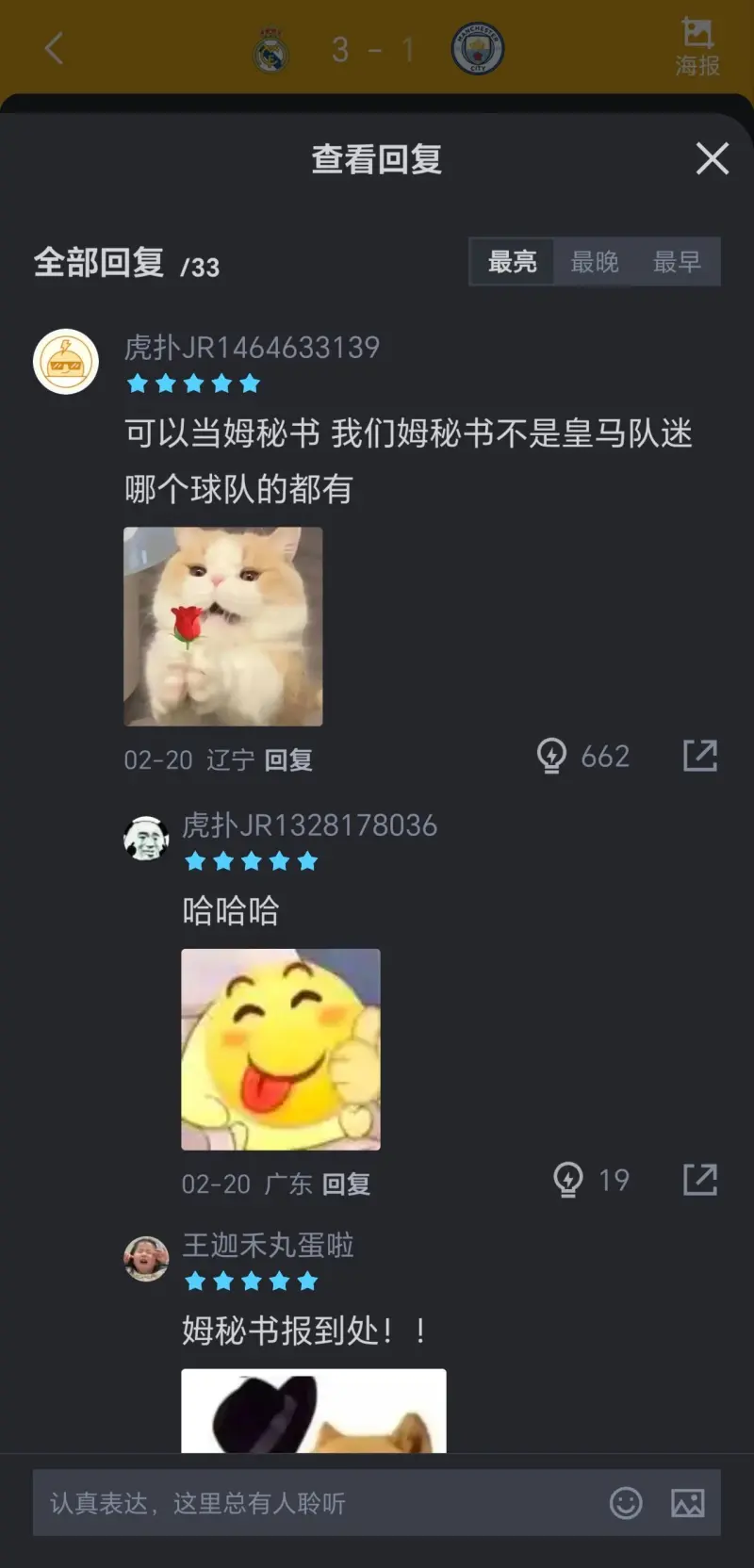Open the emoji picker in input bar
The image size is (754, 1568).
626,1503
